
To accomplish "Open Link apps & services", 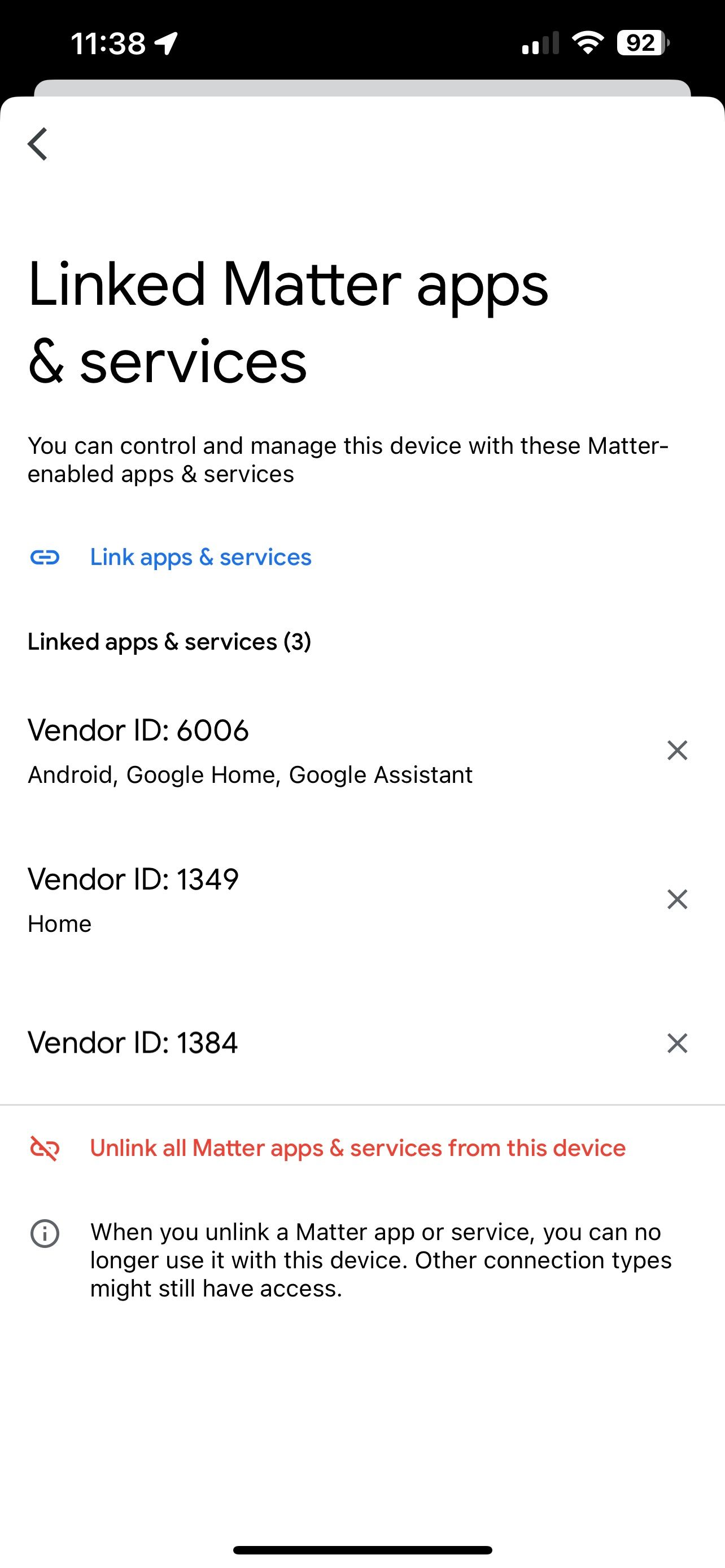I will tap(200, 557).
